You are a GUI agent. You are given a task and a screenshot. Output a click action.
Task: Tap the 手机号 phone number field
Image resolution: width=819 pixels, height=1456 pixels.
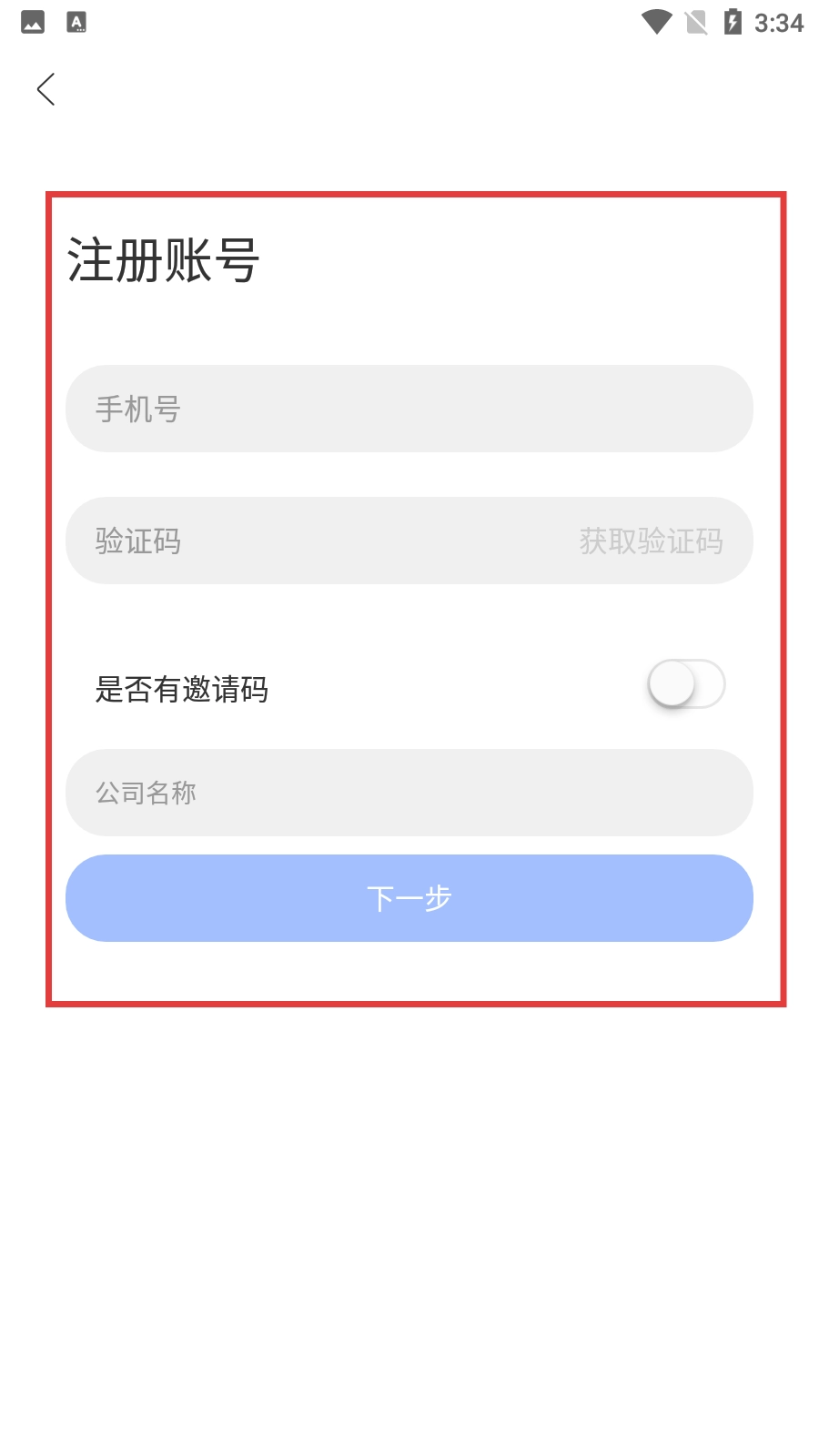point(409,409)
